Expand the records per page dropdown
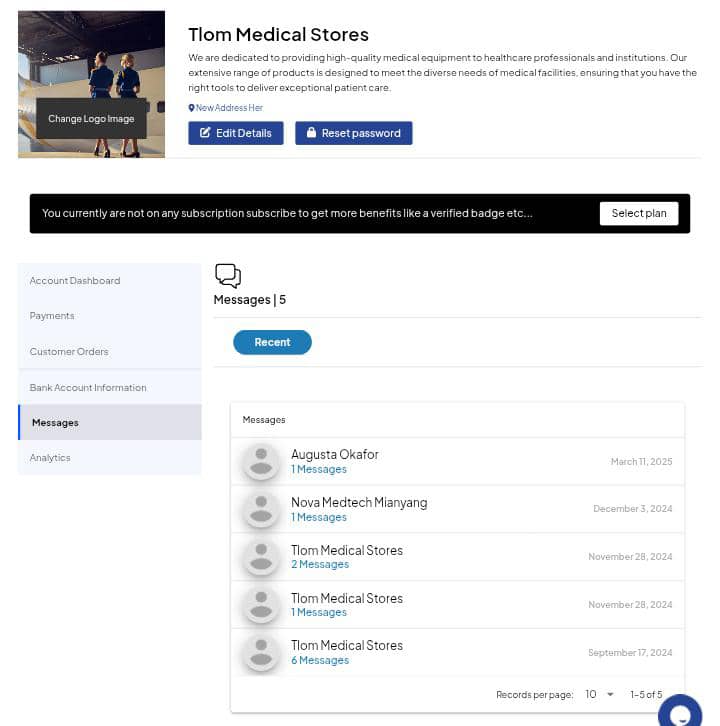Image resolution: width=720 pixels, height=726 pixels. coord(599,694)
